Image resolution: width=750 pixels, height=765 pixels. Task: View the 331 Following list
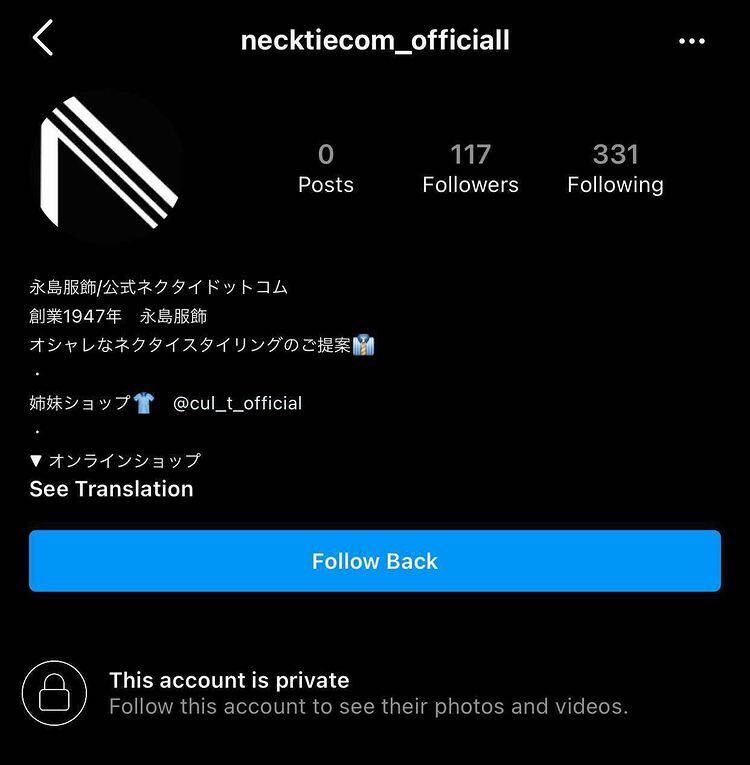[x=615, y=168]
